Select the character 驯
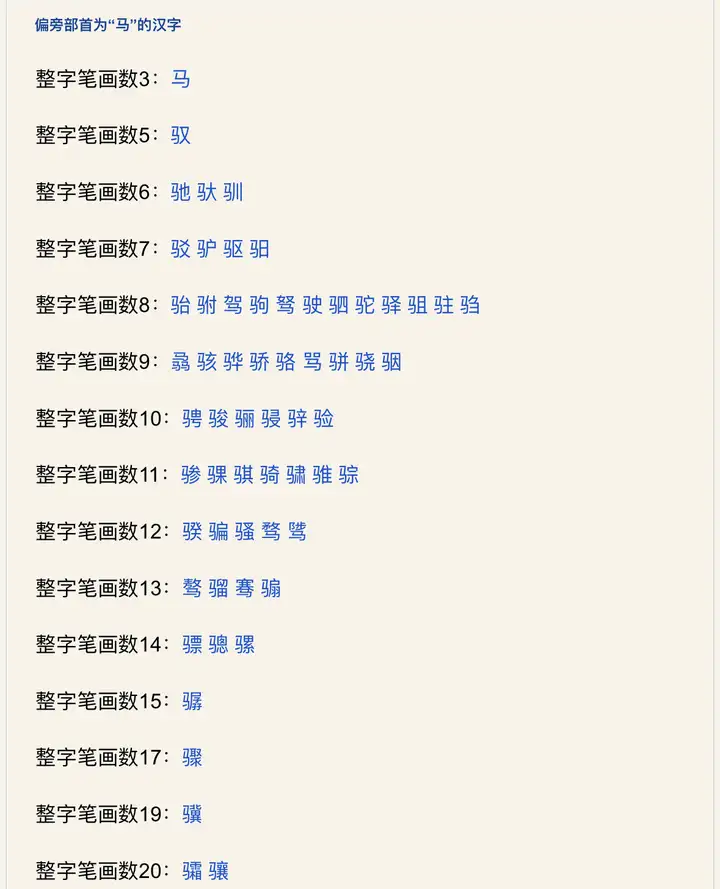This screenshot has width=720, height=889. 233,192
